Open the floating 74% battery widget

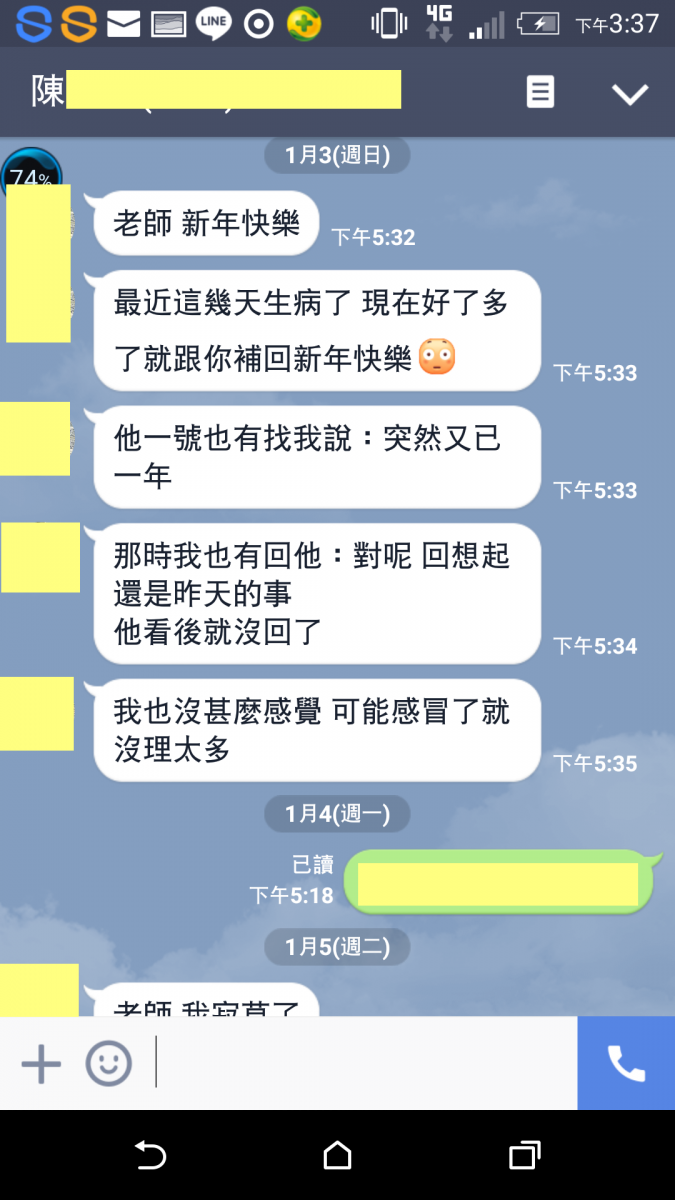coord(32,172)
